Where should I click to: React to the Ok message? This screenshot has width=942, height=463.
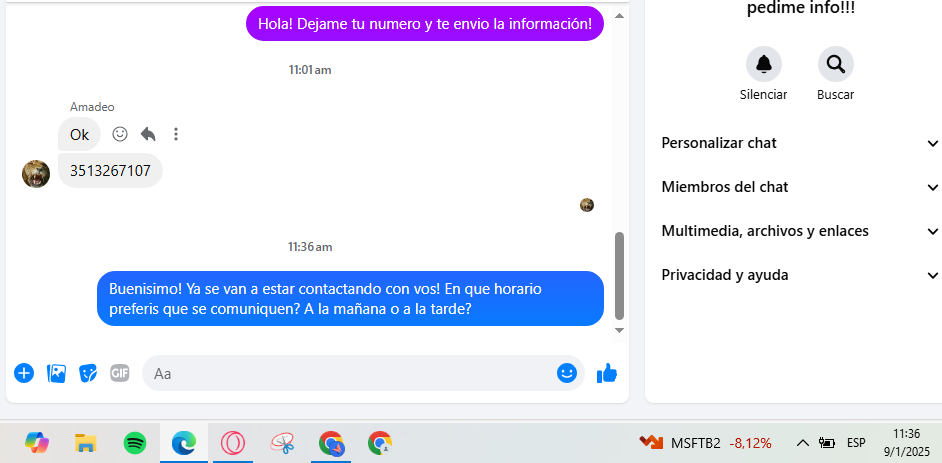(120, 134)
